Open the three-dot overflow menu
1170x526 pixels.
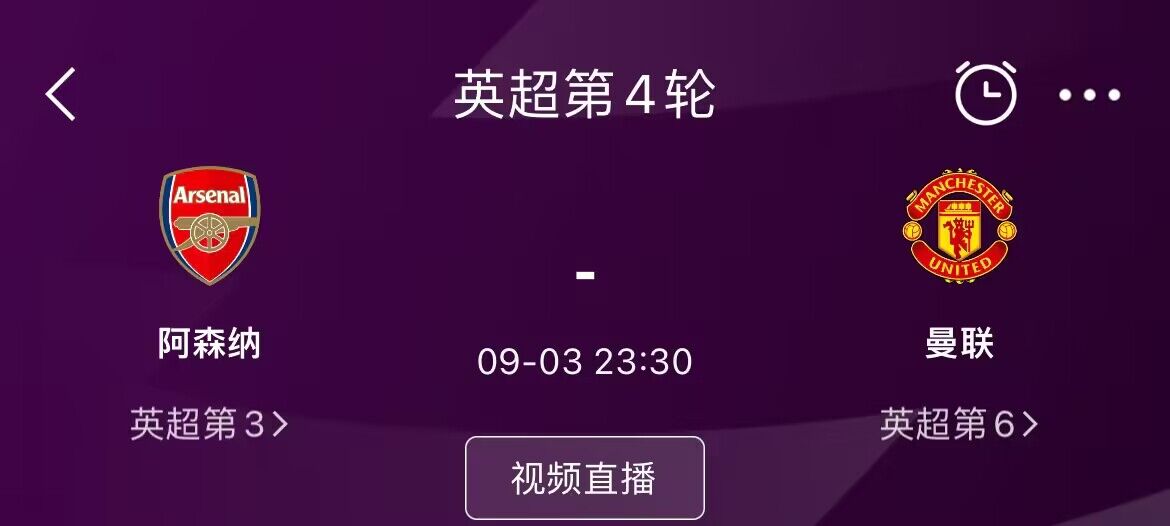pos(1090,96)
